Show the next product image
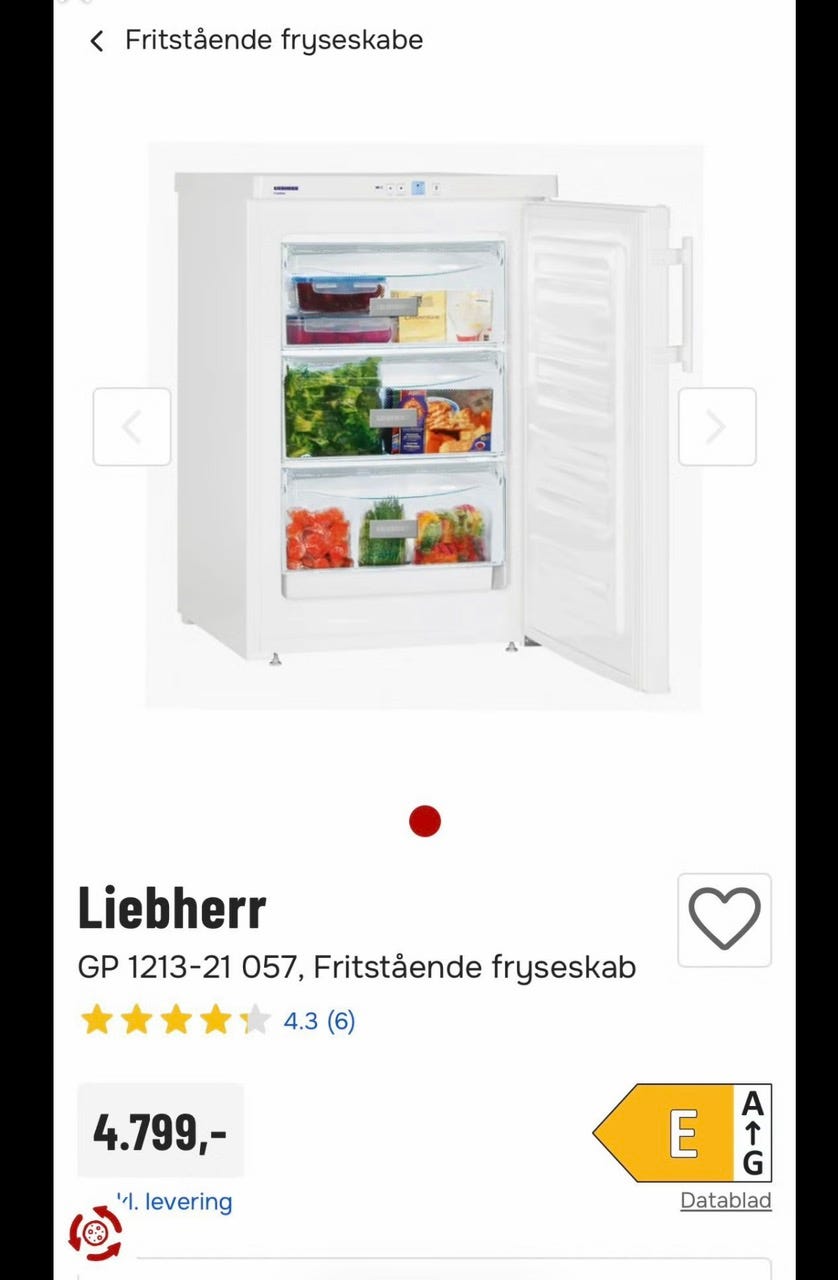Screen dimensions: 838x1280 click(x=717, y=427)
